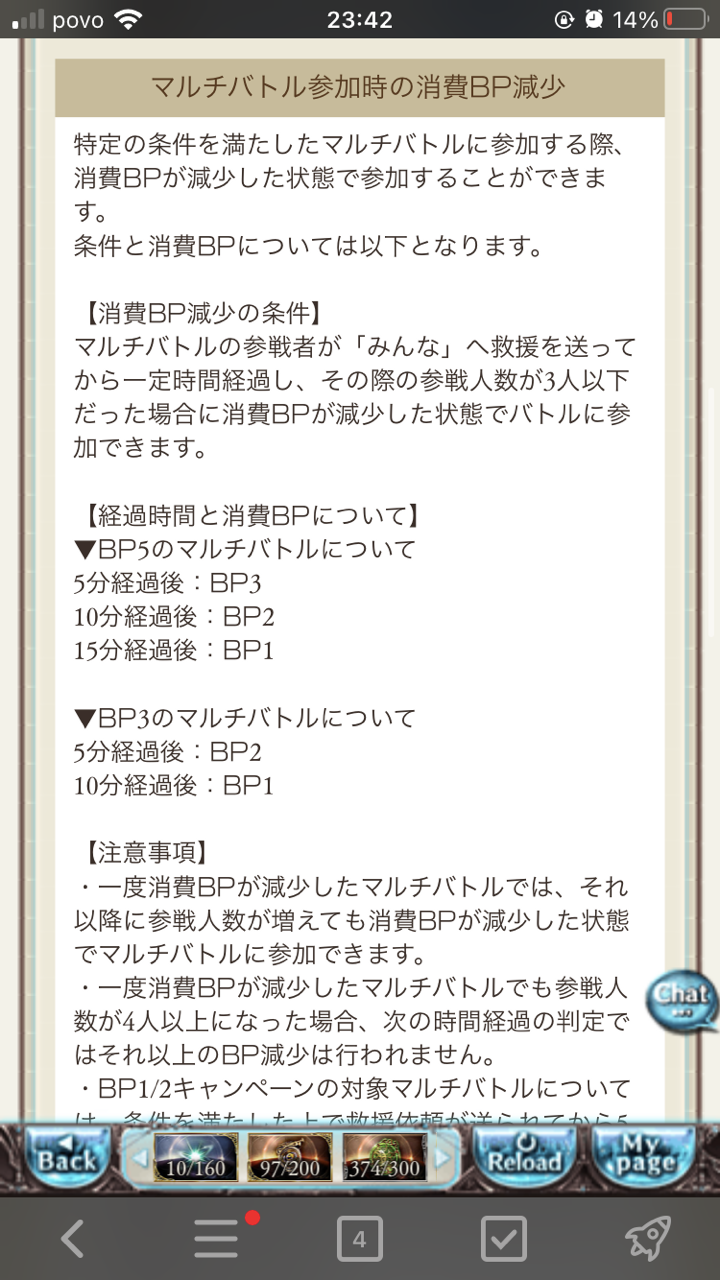Screen dimensions: 720x1280
Task: Go back in the browser
Action: (72, 1240)
